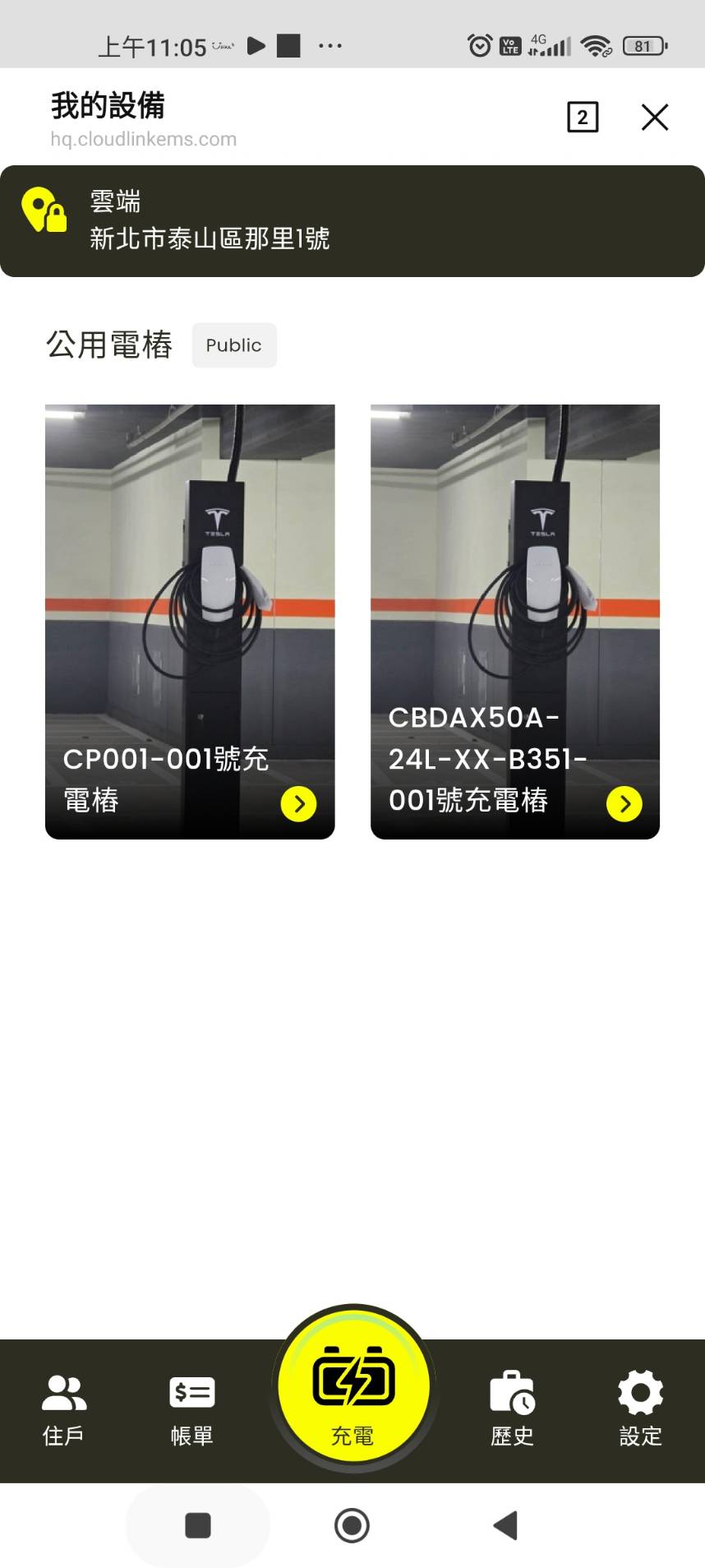705x1568 pixels.
Task: Open the 雲端 location banner
Action: [352, 220]
